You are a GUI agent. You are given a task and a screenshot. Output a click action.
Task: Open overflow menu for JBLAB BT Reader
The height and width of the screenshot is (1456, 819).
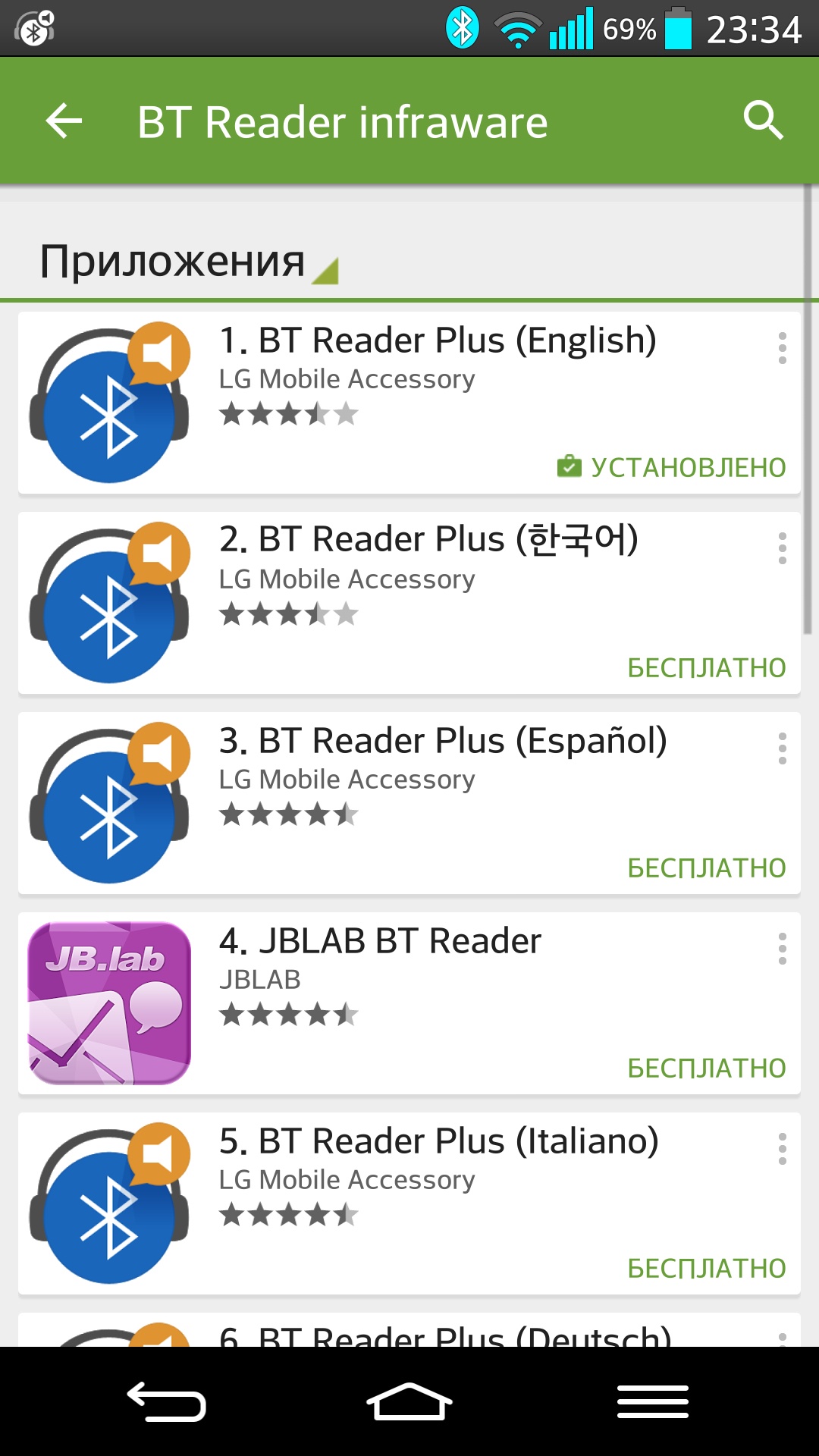click(x=782, y=949)
